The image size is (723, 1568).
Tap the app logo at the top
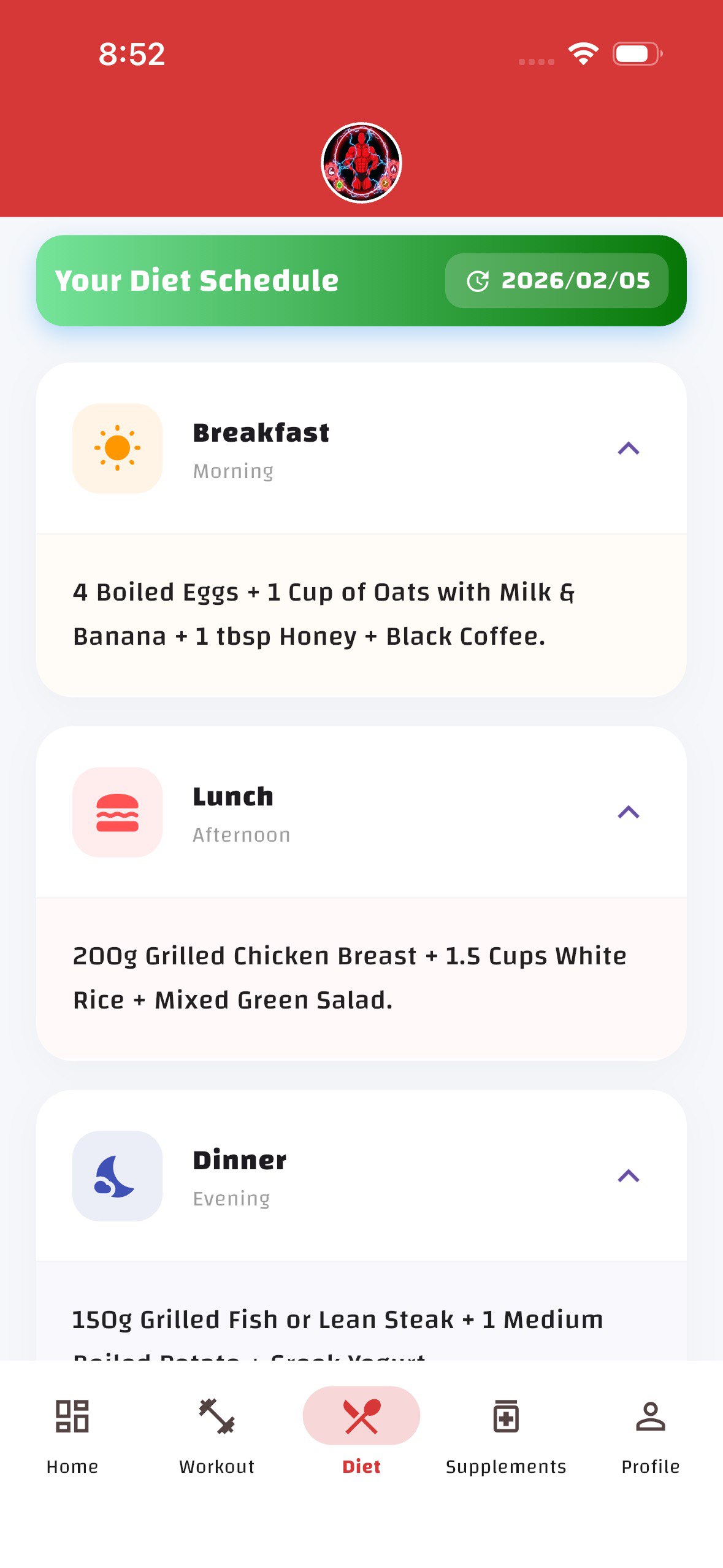pos(361,161)
